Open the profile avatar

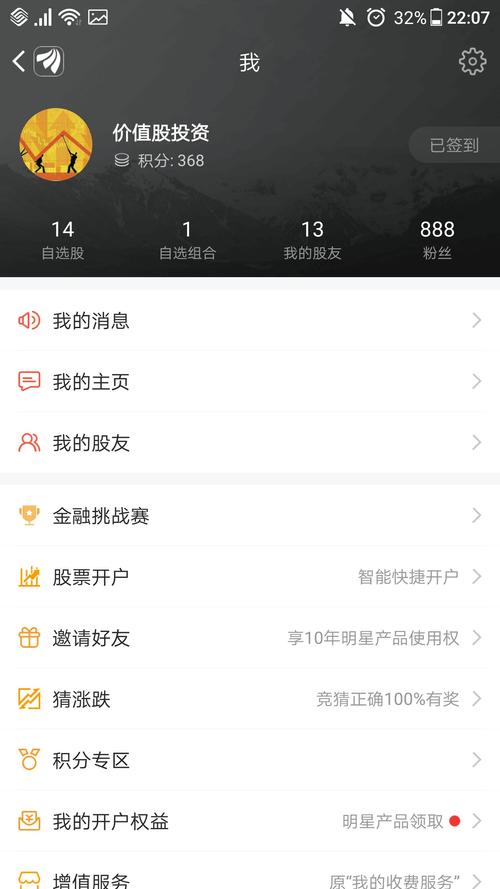(x=56, y=145)
